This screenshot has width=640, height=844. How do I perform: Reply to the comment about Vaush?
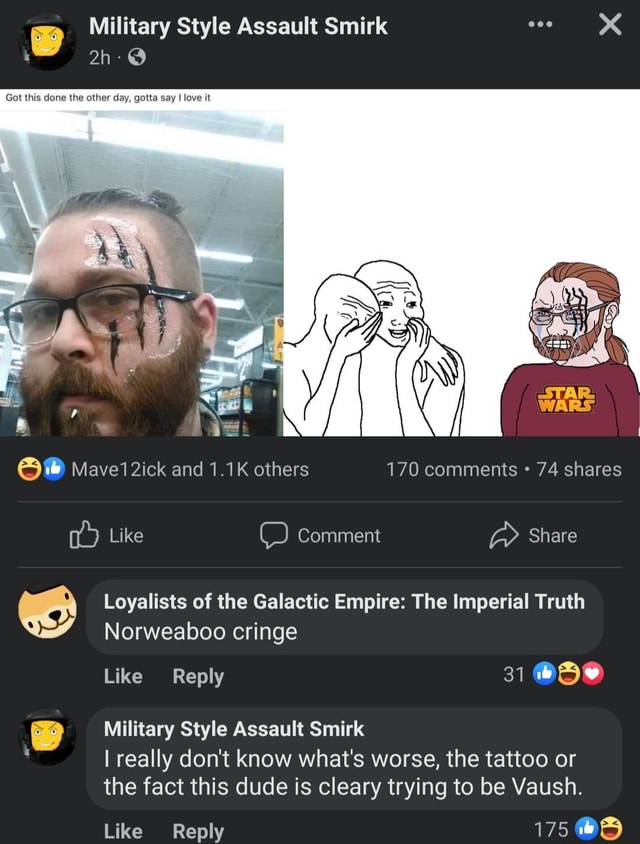point(198,830)
